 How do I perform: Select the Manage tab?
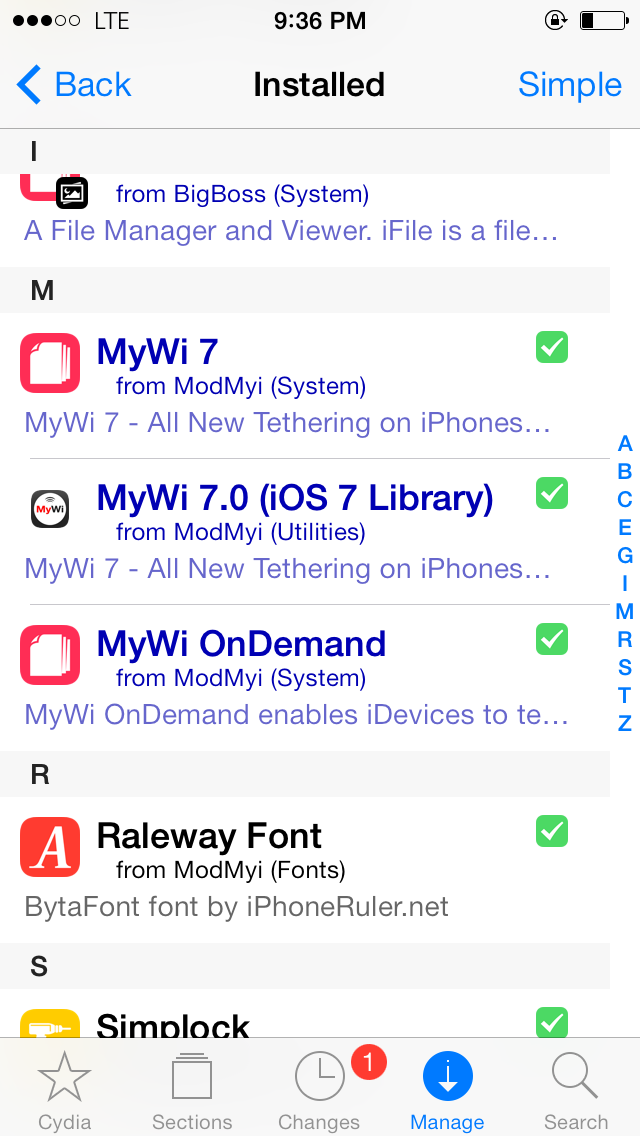[x=447, y=1090]
